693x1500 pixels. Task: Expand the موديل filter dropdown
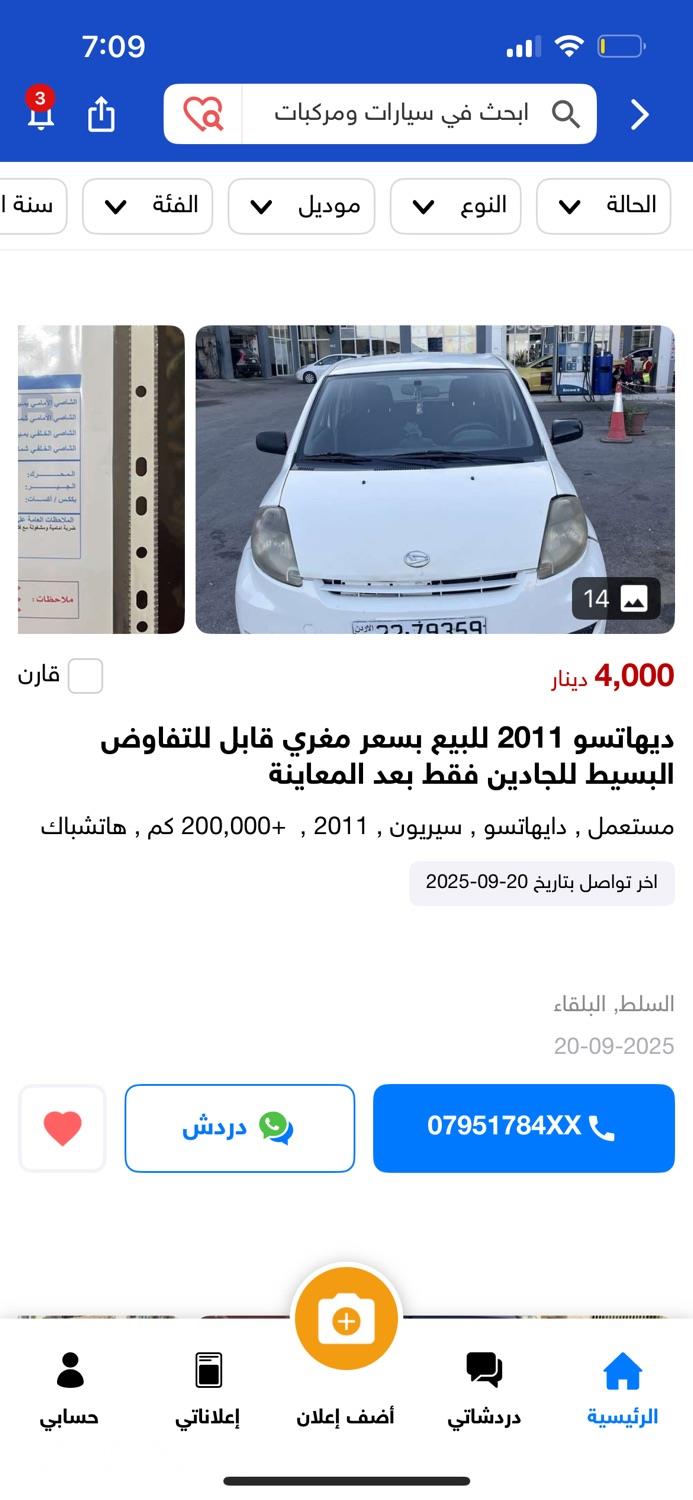click(x=301, y=206)
